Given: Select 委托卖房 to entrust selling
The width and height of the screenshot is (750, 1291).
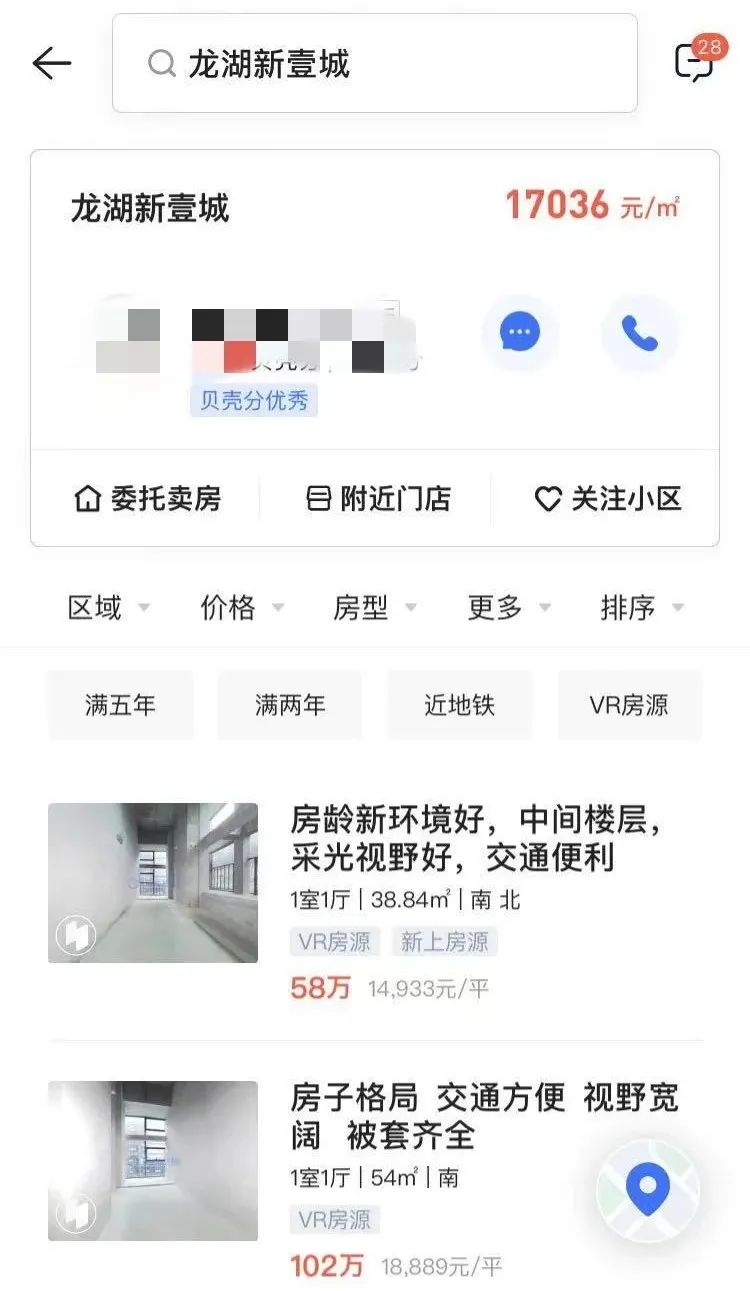Looking at the screenshot, I should point(148,498).
